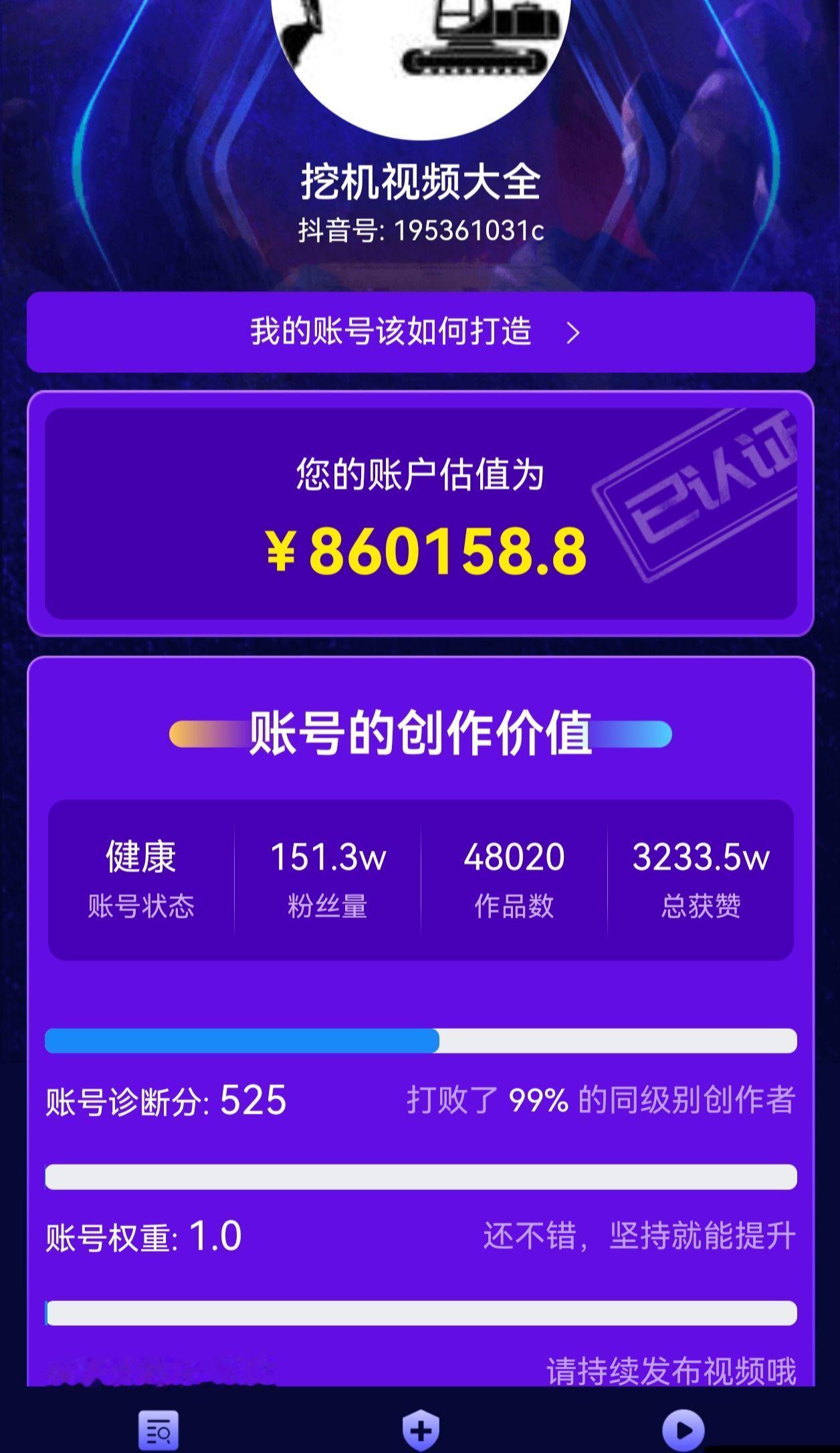
Task: Expand the 账号的创作价值 section header
Action: pos(420,735)
